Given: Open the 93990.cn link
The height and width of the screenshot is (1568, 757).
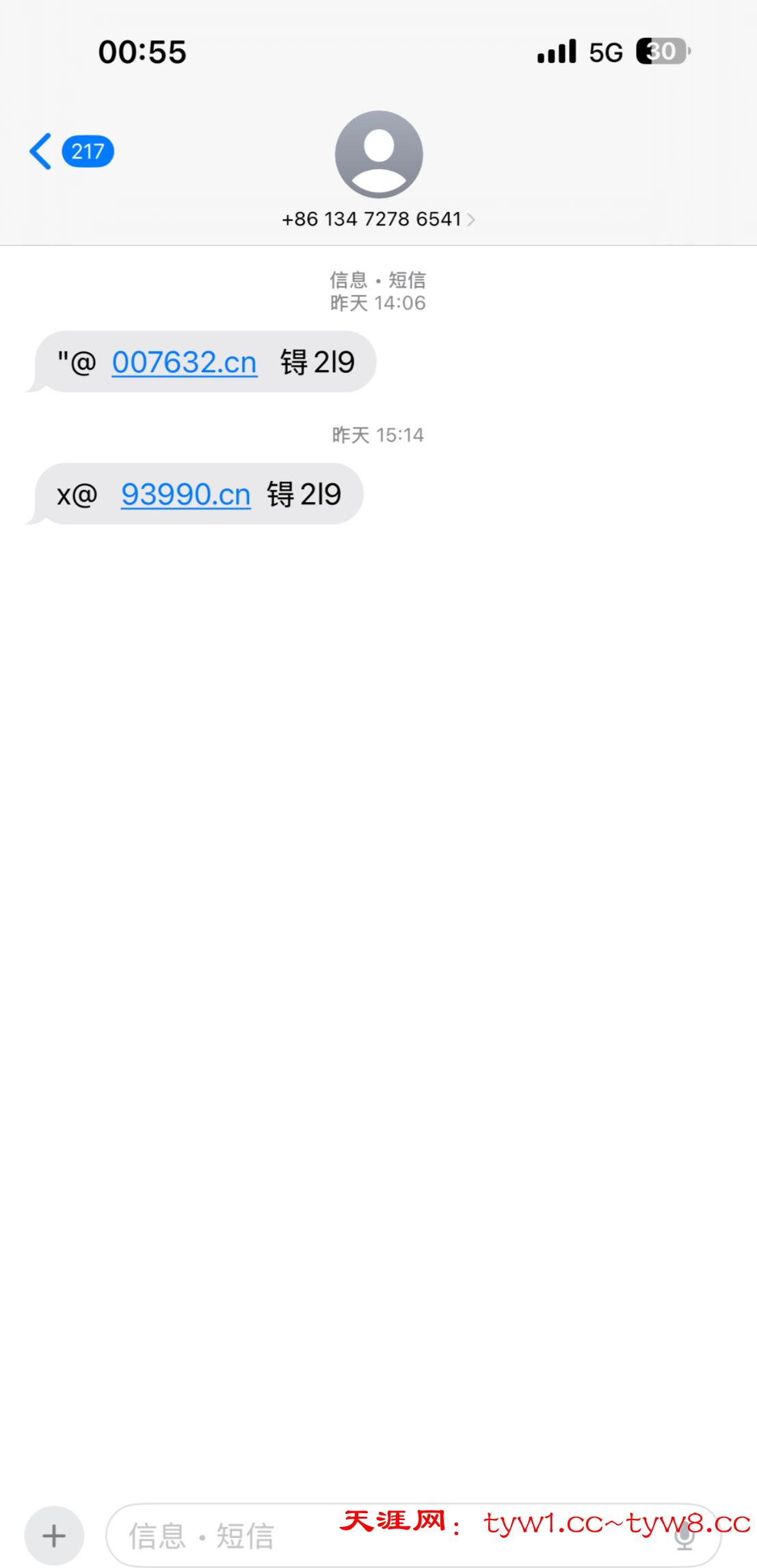Looking at the screenshot, I should (186, 494).
